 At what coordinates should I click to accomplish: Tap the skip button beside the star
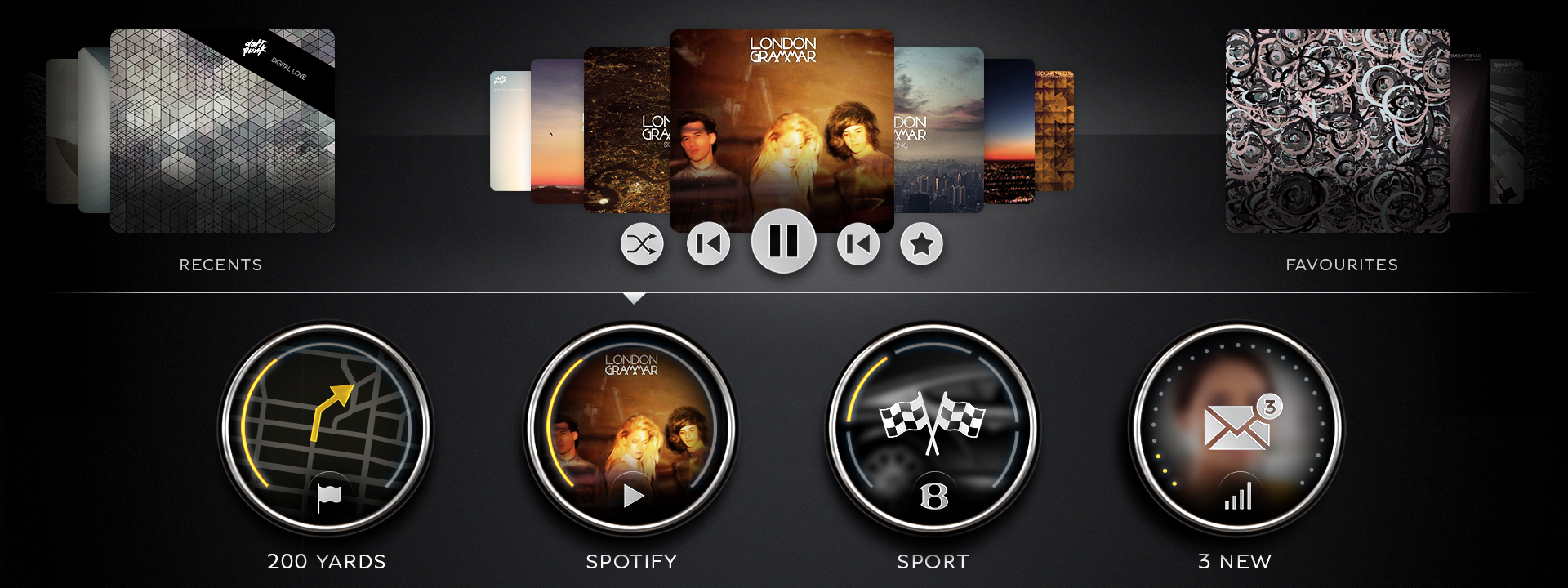(x=858, y=243)
